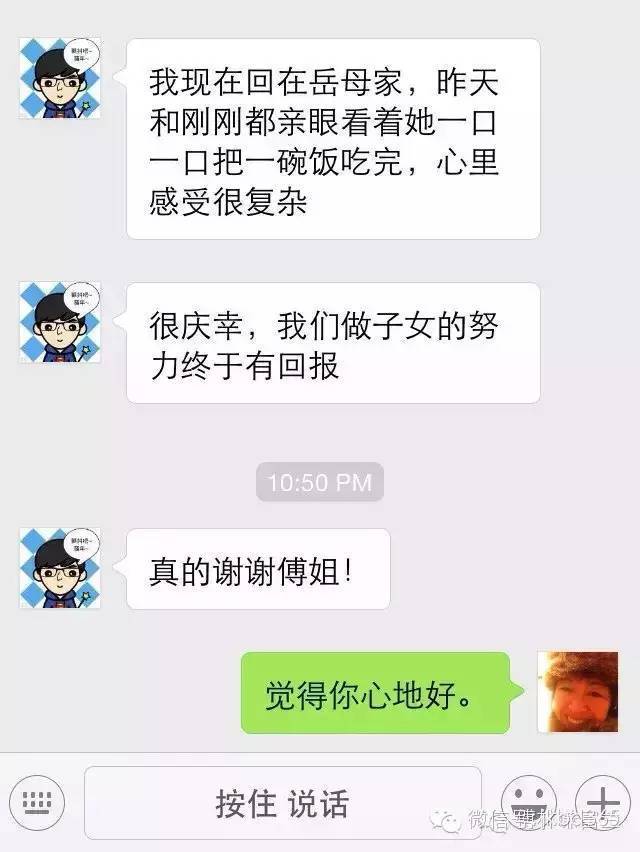Tap the 按住 说话 hold-to-talk button
Screen dimensions: 640x852
282,802
